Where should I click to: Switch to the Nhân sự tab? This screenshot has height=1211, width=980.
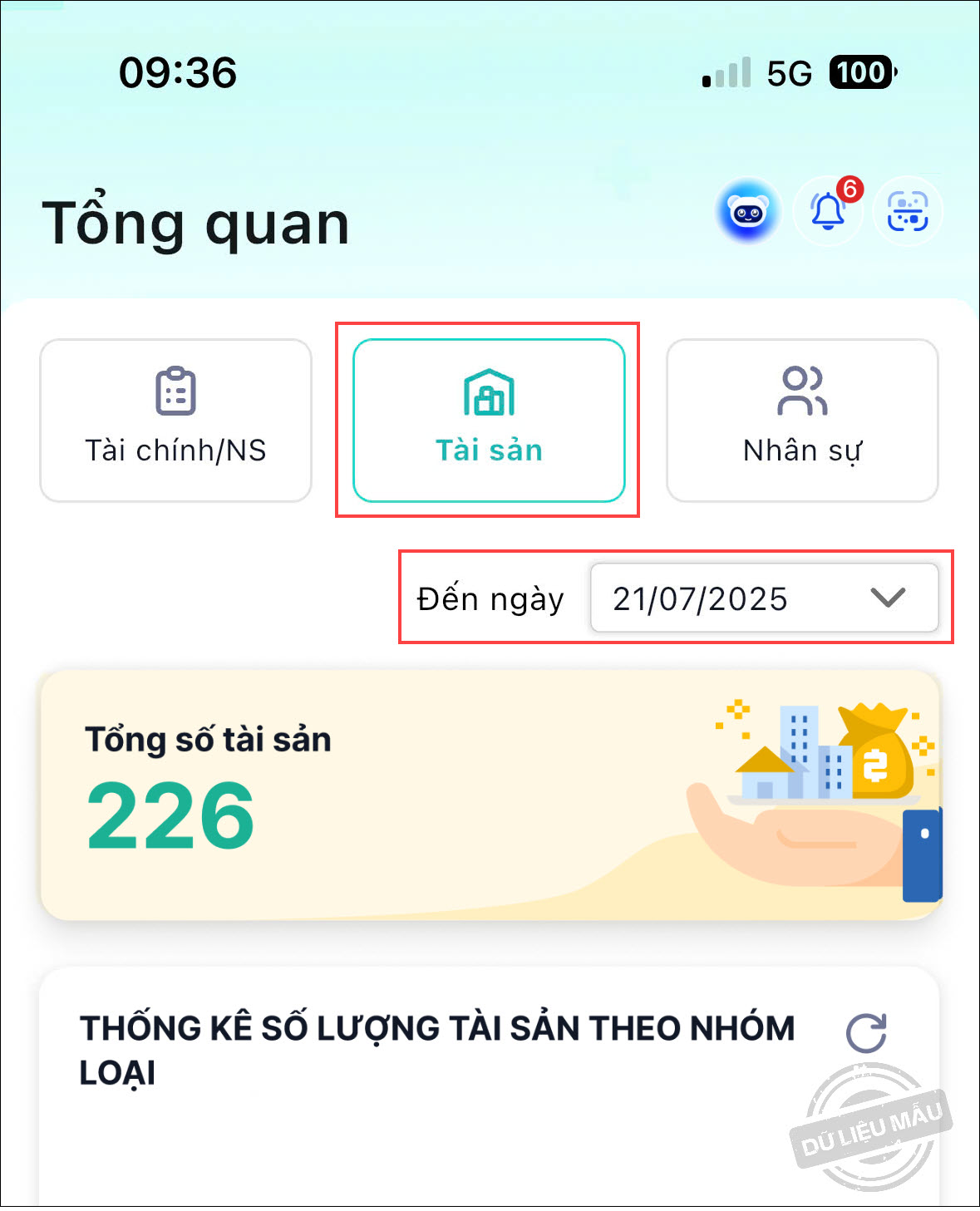[x=802, y=420]
